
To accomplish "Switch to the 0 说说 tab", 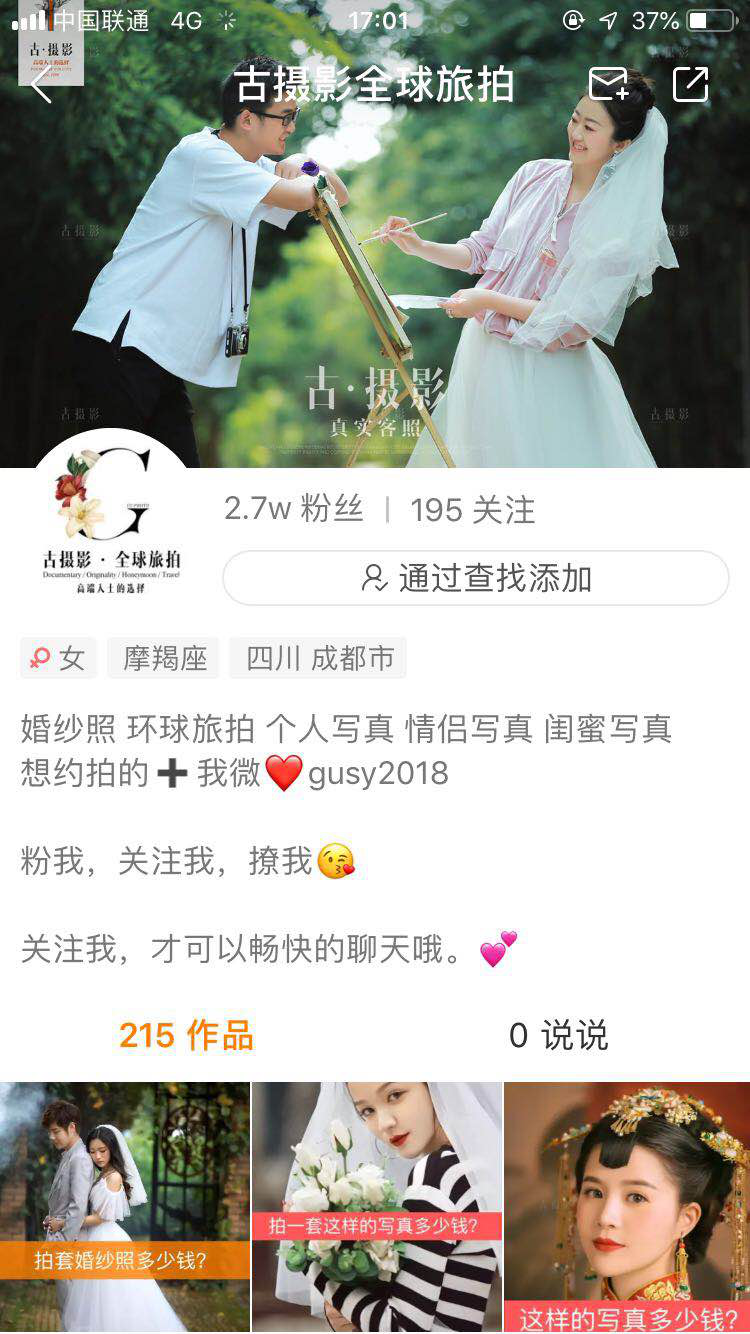I will (x=558, y=1035).
